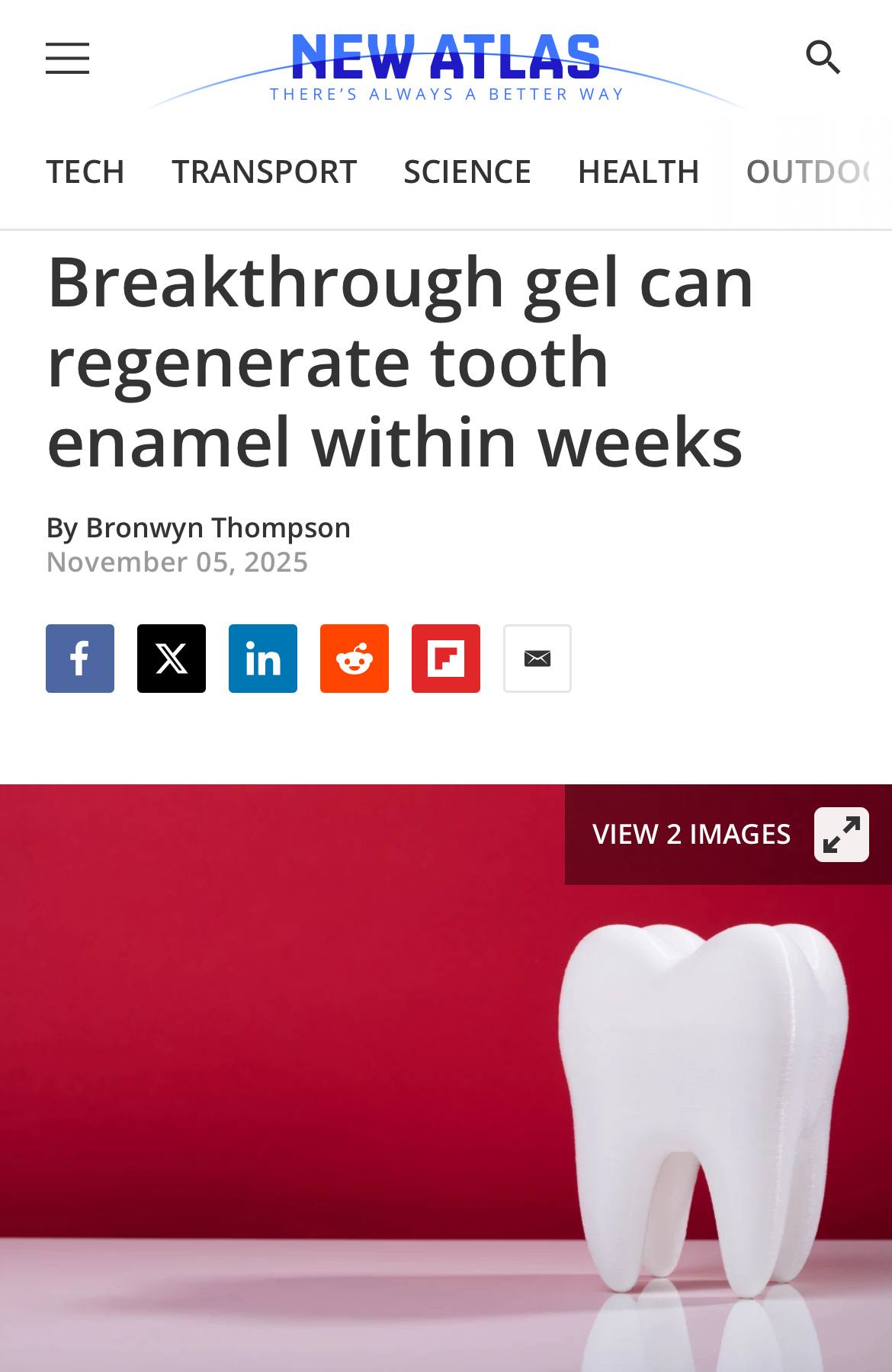This screenshot has width=892, height=1372.
Task: Go to New Atlas homepage logo
Action: click(446, 65)
